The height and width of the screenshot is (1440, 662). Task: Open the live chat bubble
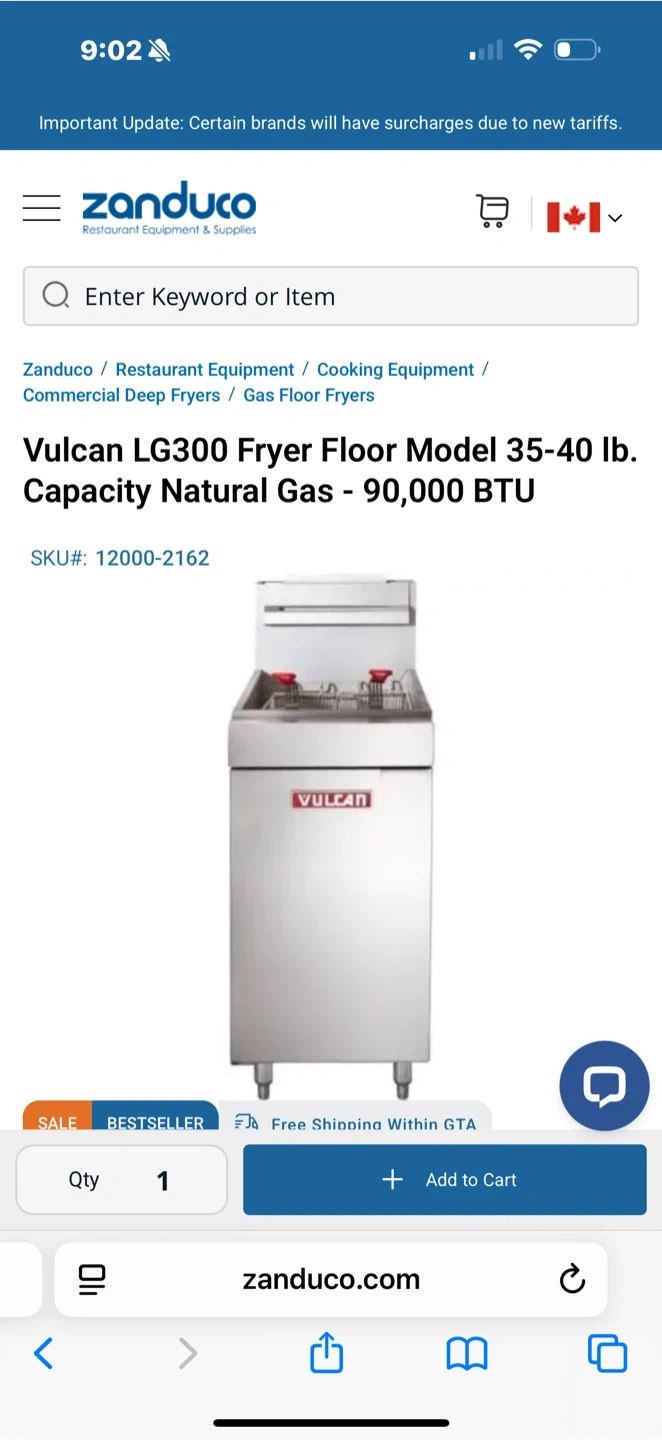pyautogui.click(x=604, y=1086)
